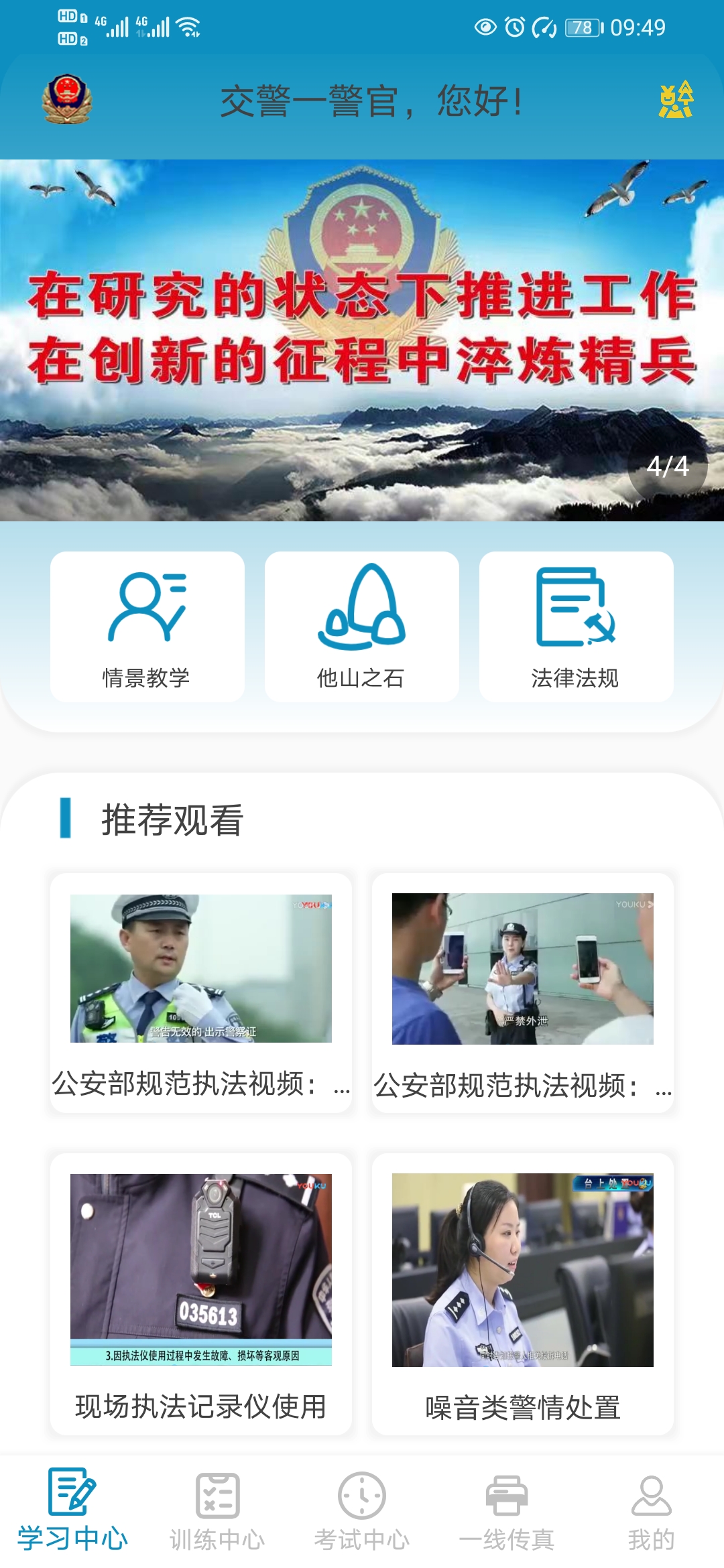The width and height of the screenshot is (724, 1568).
Task: Select the 学习中心 tab
Action: (72, 1512)
